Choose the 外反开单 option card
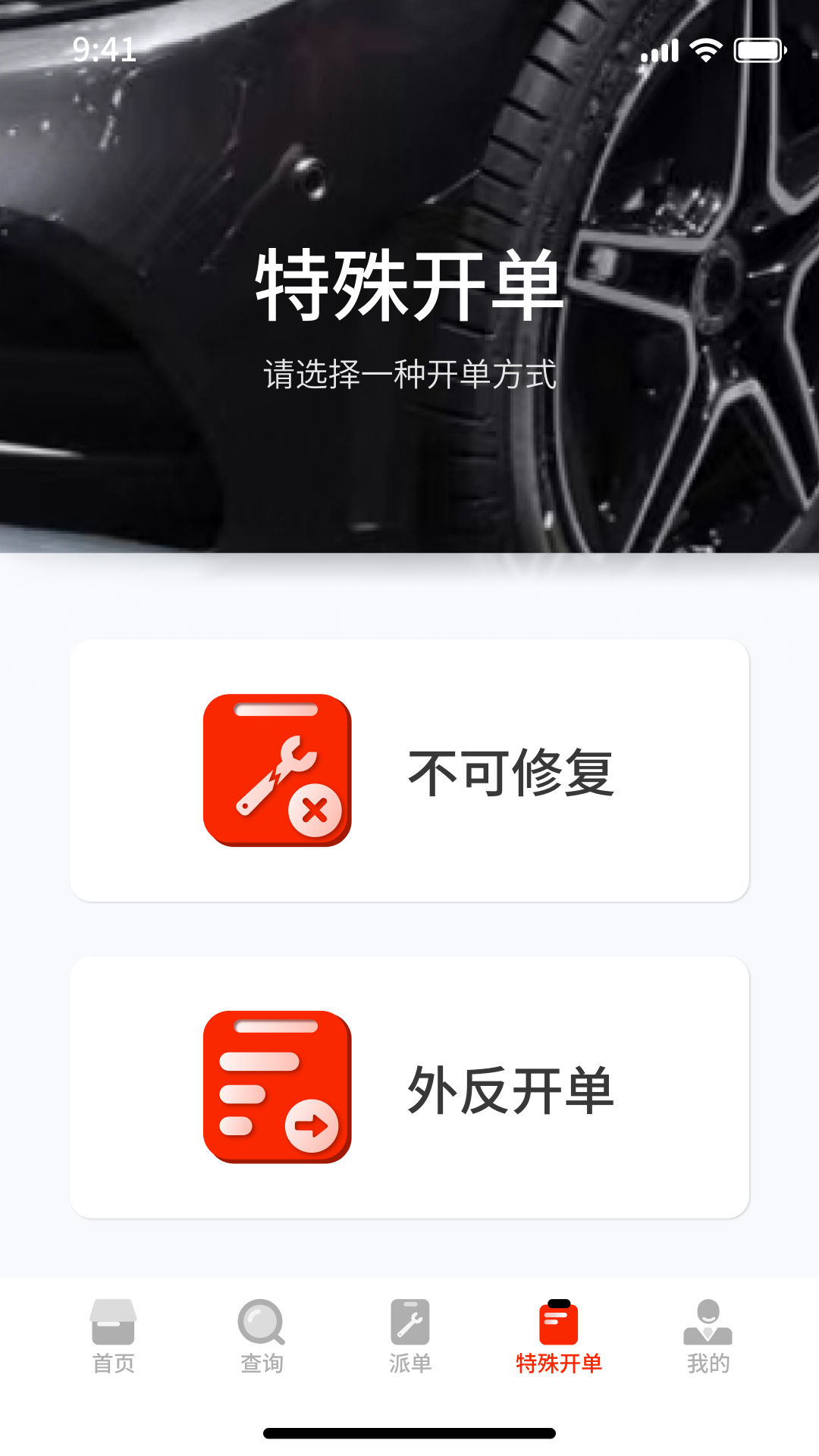This screenshot has width=819, height=1456. click(409, 1092)
